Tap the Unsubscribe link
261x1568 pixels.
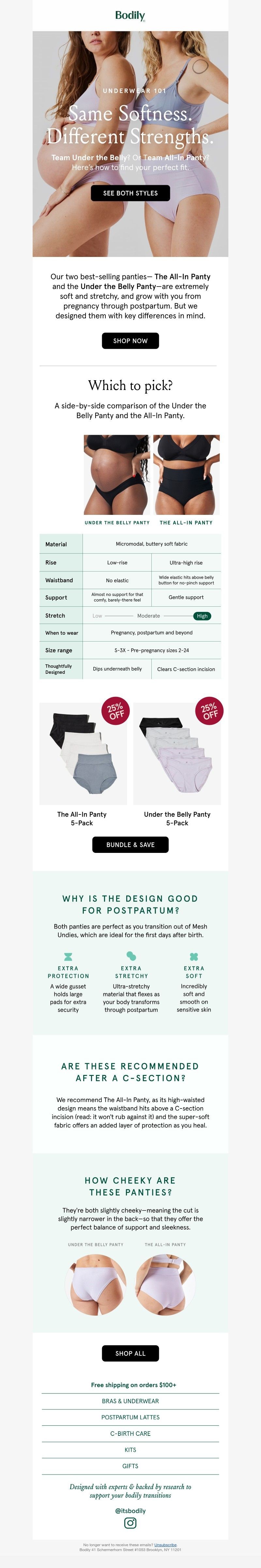(165, 1545)
